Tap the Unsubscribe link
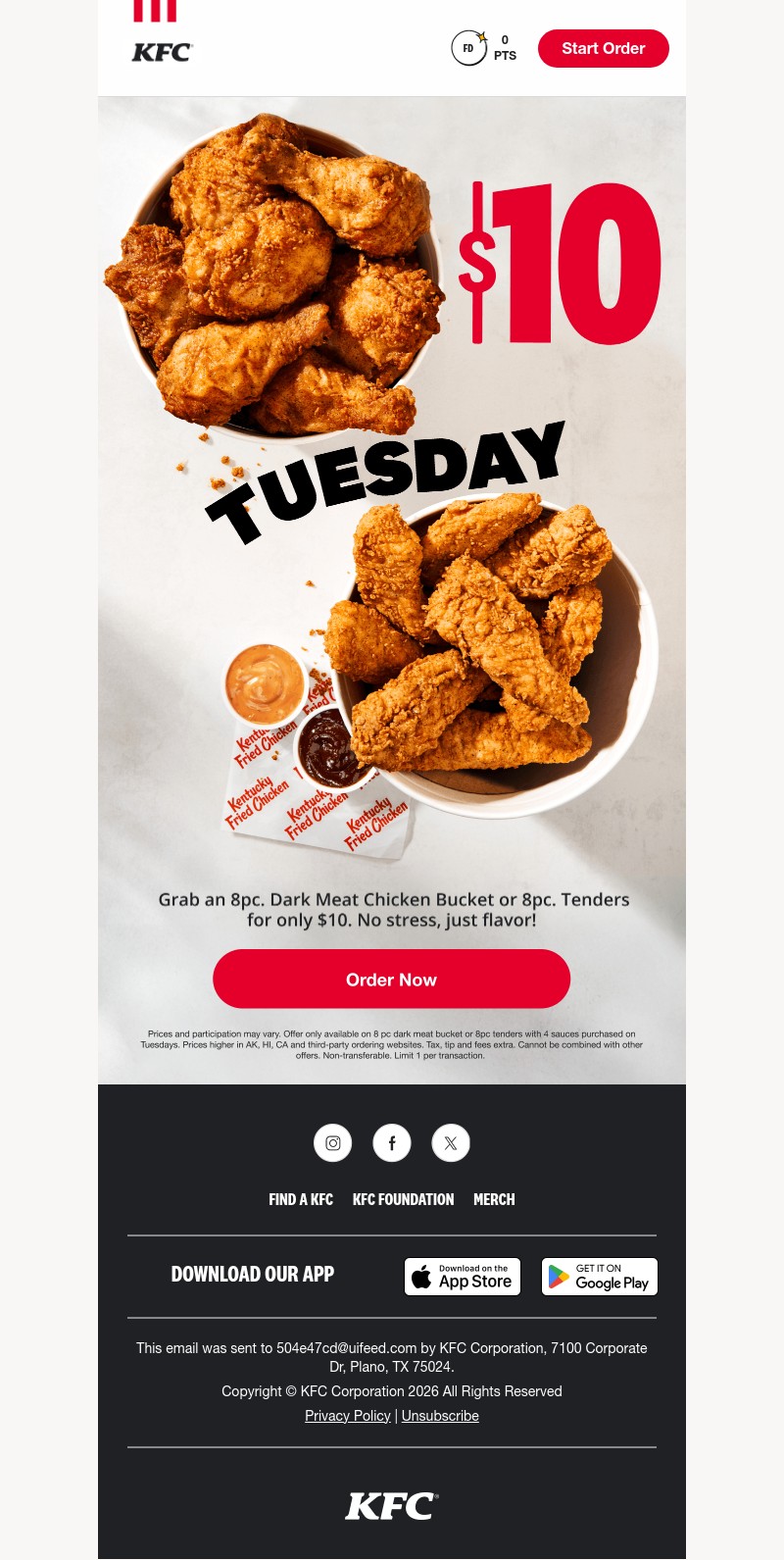This screenshot has height=1560, width=784. (440, 1416)
